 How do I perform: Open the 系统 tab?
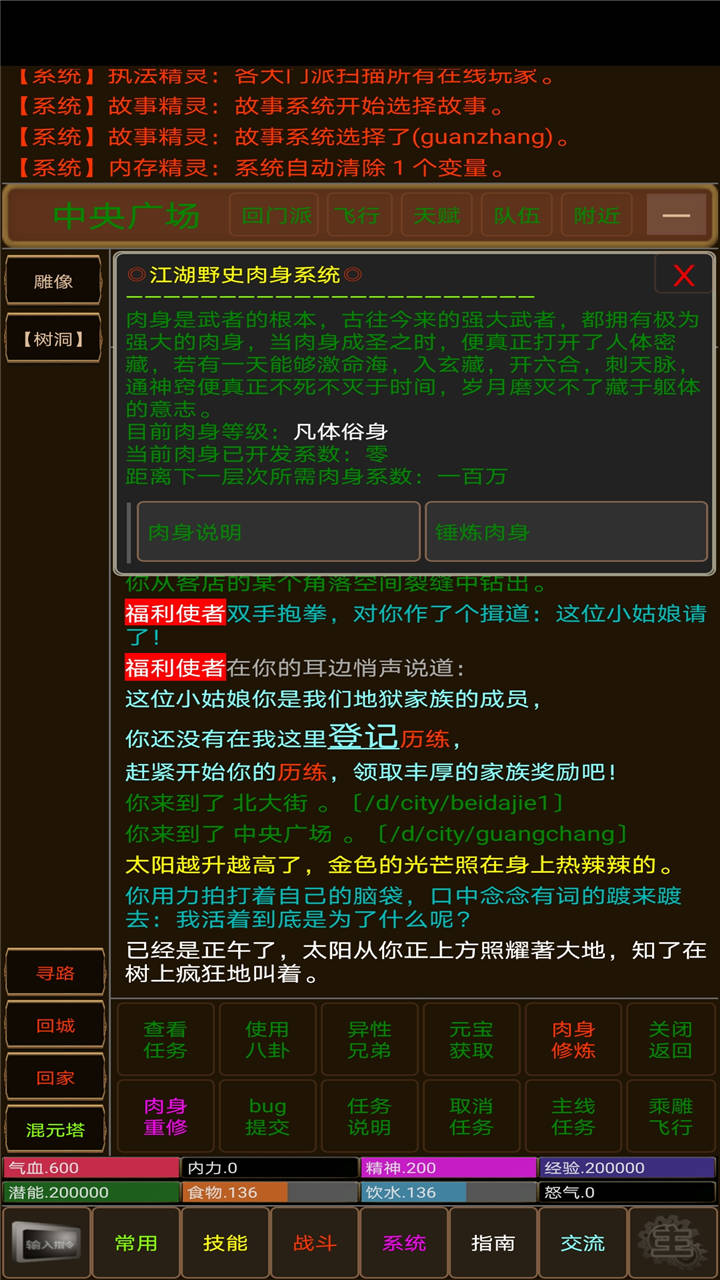(404, 1243)
